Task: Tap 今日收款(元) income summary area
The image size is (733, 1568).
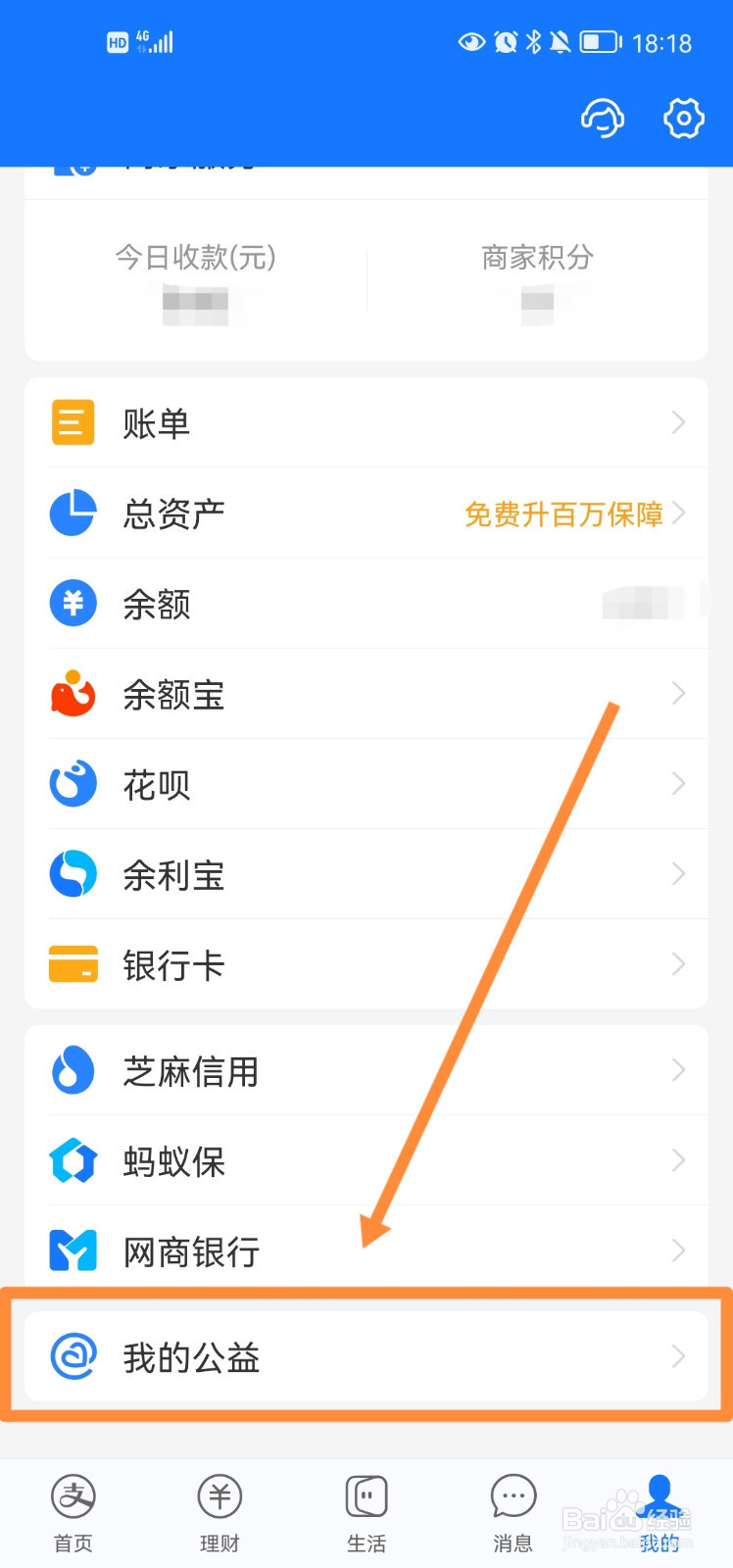Action: coord(192,258)
